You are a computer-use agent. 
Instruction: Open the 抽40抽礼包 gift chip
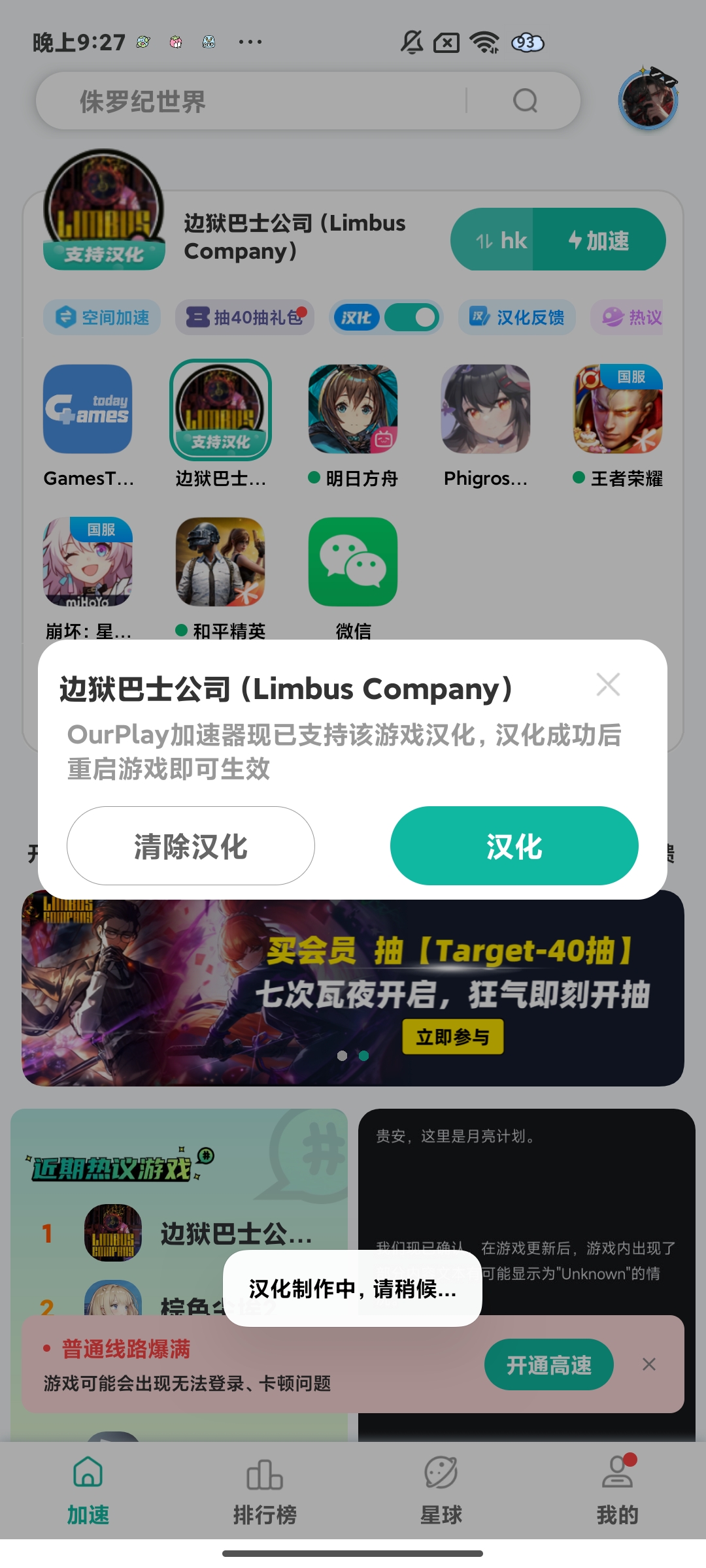point(245,318)
